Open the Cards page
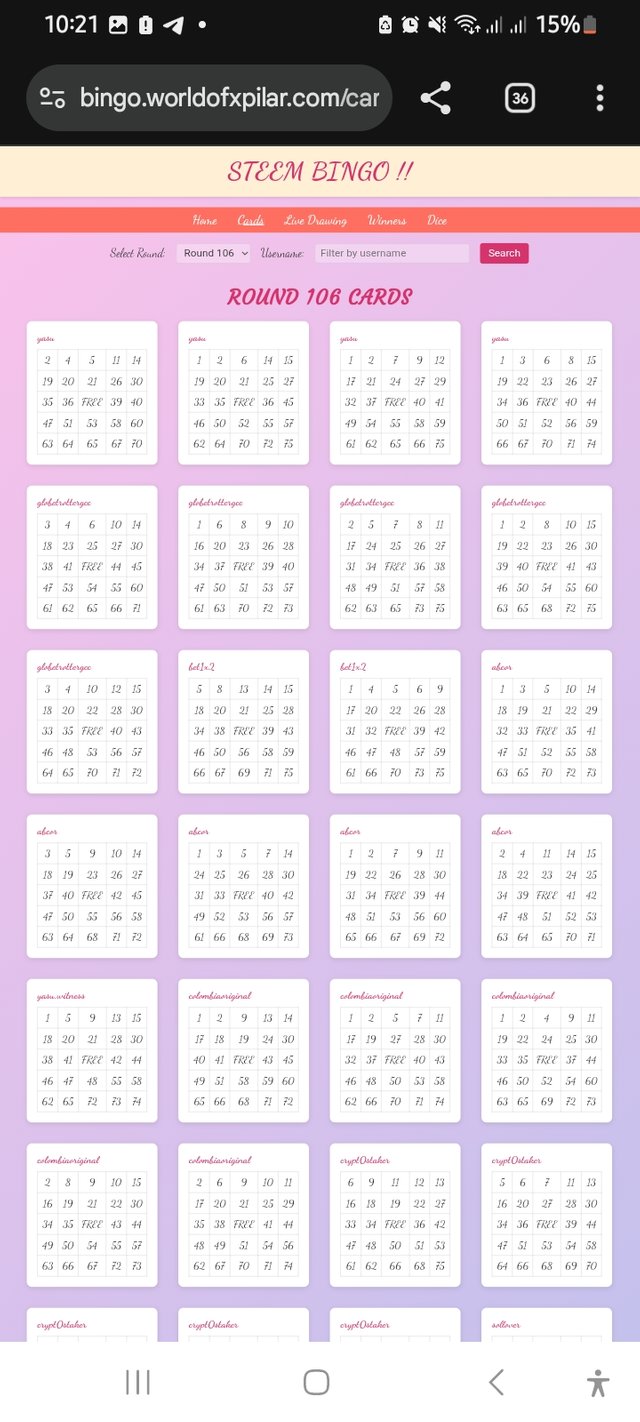The height and width of the screenshot is (1422, 640). click(251, 220)
